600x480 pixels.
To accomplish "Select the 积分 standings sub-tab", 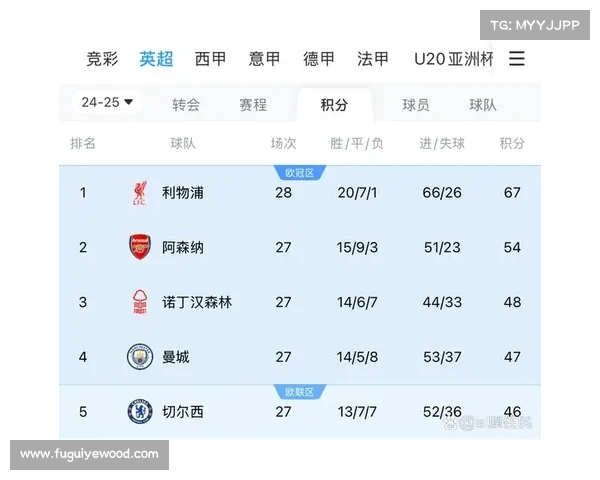I will [334, 104].
